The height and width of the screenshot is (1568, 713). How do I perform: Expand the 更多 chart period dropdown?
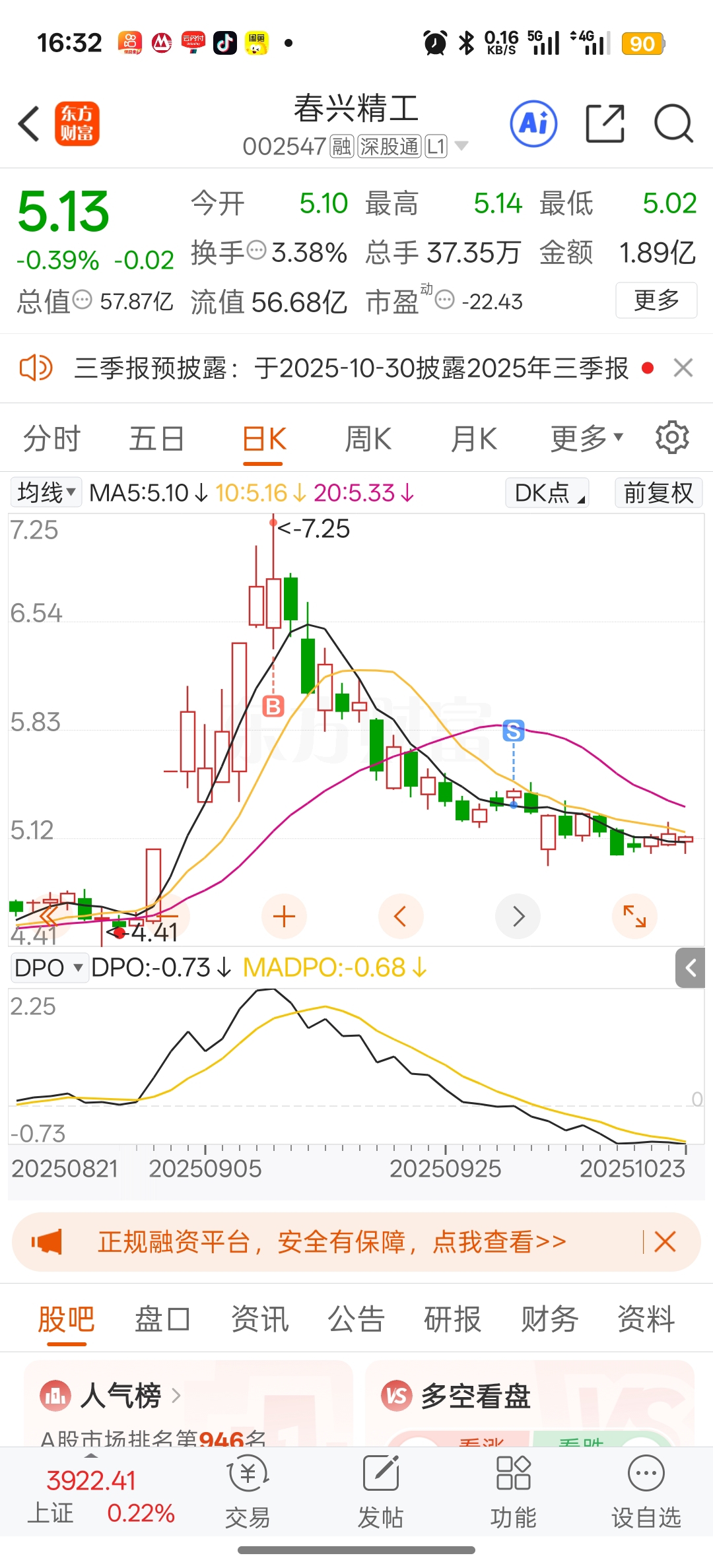(586, 438)
